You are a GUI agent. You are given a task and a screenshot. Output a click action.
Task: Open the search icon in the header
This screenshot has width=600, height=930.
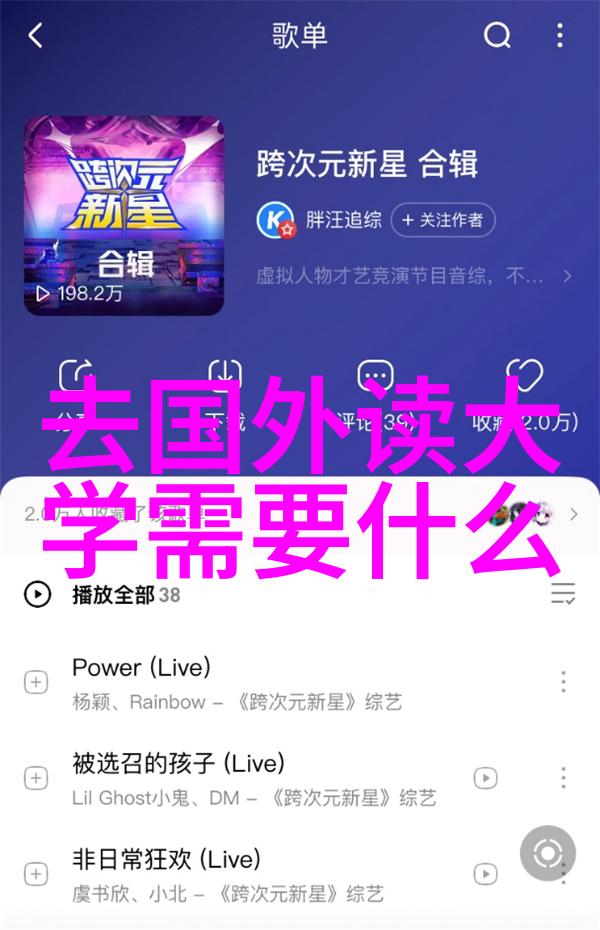tap(497, 37)
